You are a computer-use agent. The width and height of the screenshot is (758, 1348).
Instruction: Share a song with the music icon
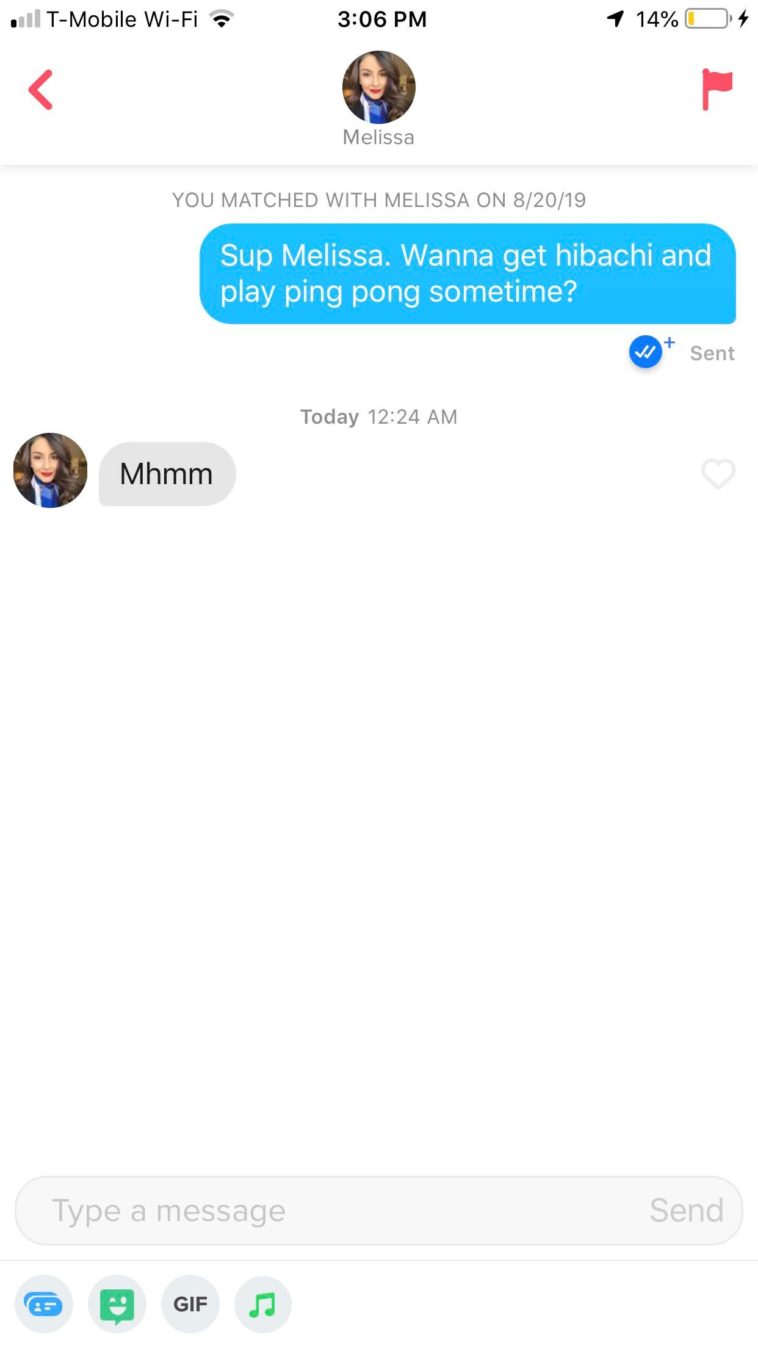coord(262,1304)
